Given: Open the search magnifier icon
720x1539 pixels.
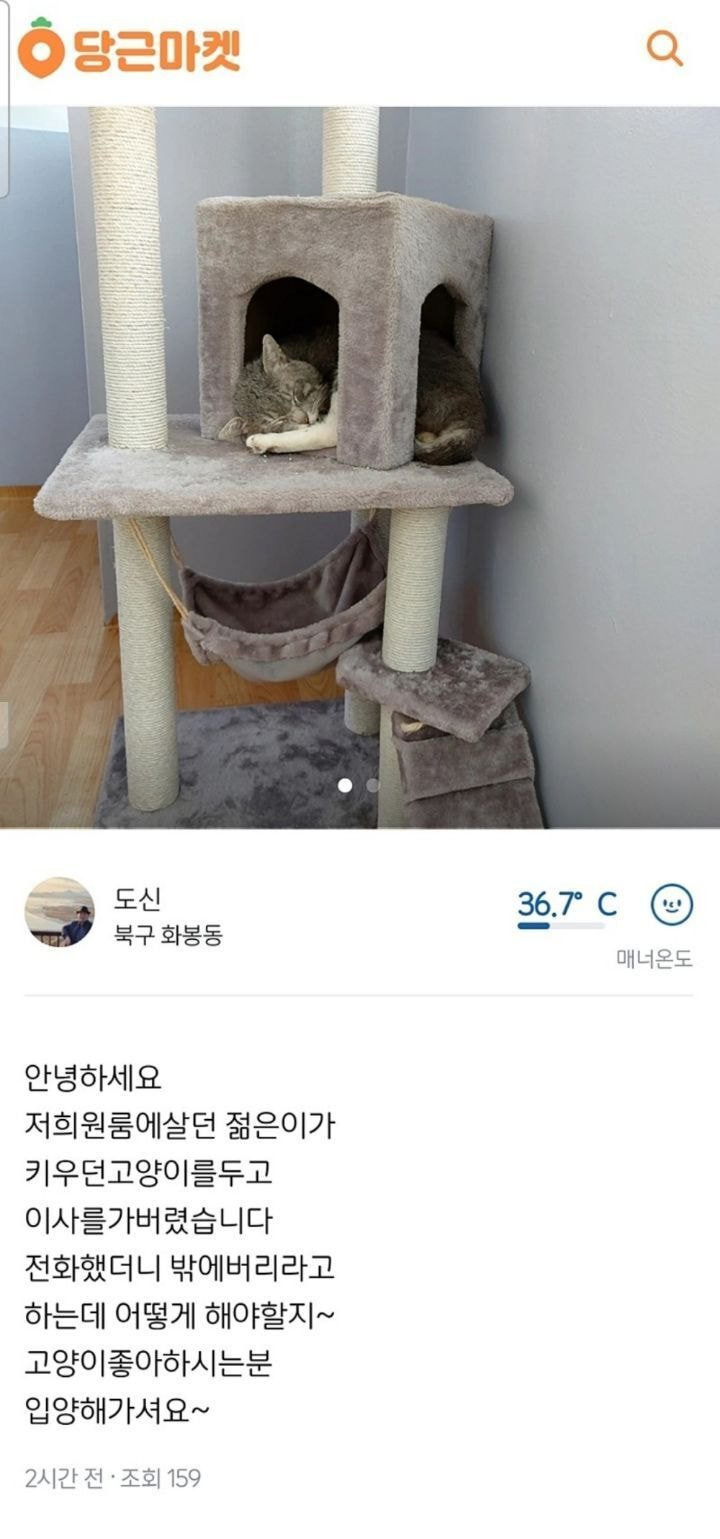Looking at the screenshot, I should pos(664,47).
